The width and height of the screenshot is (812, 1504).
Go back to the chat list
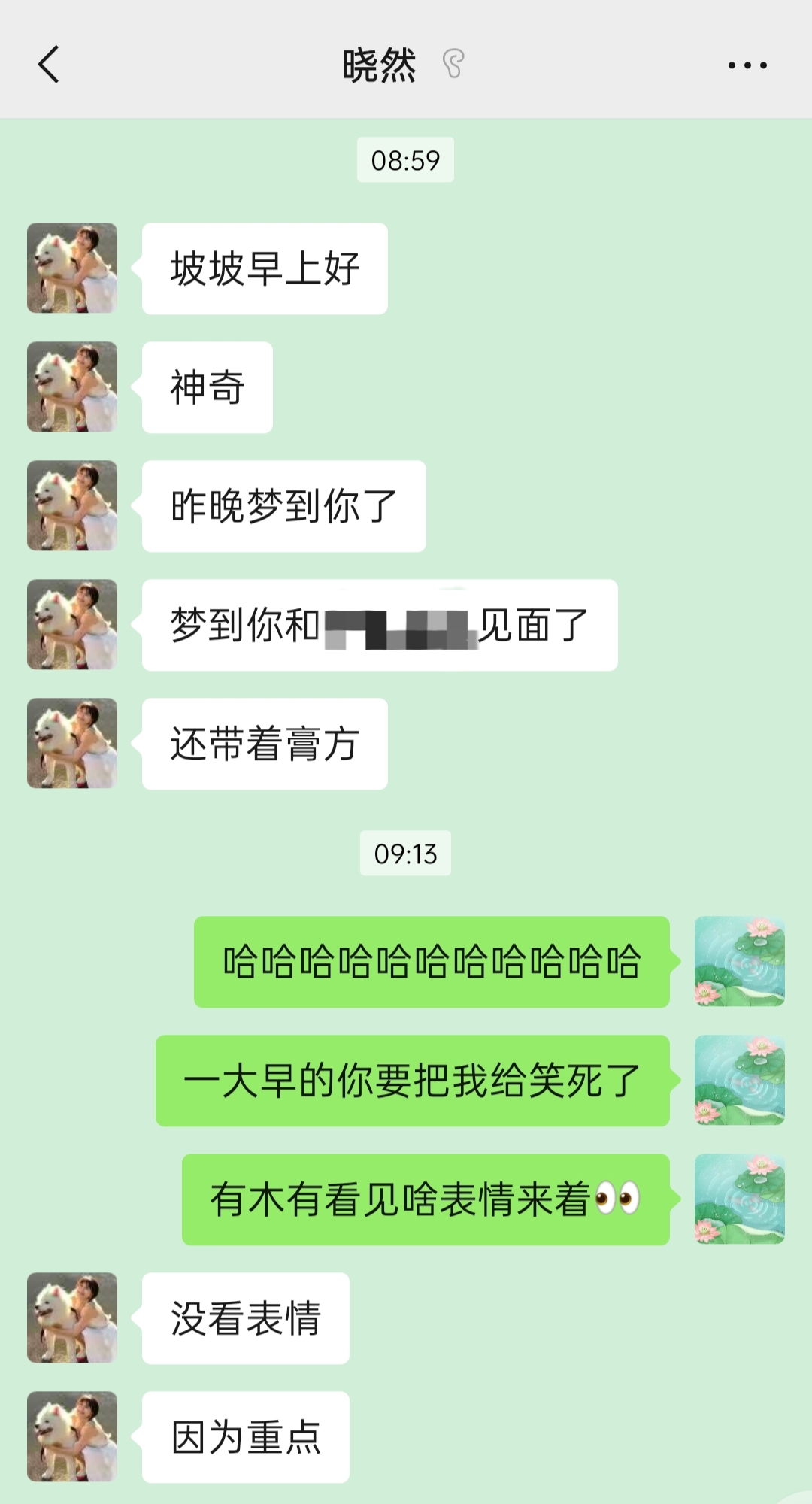[x=49, y=65]
